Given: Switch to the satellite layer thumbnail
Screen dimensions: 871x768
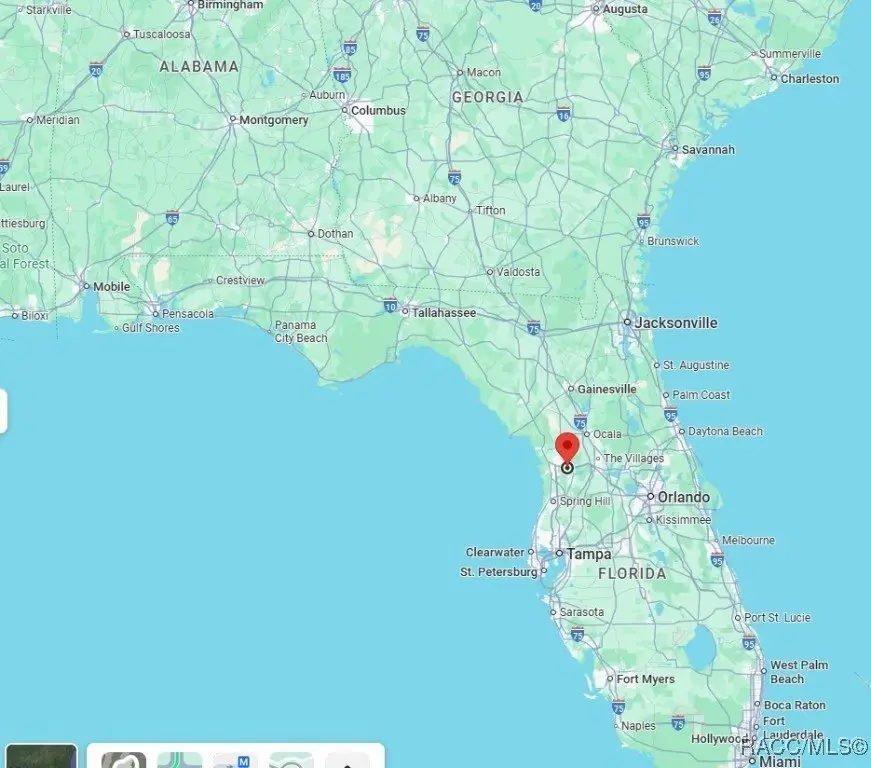Looking at the screenshot, I should click(41, 757).
